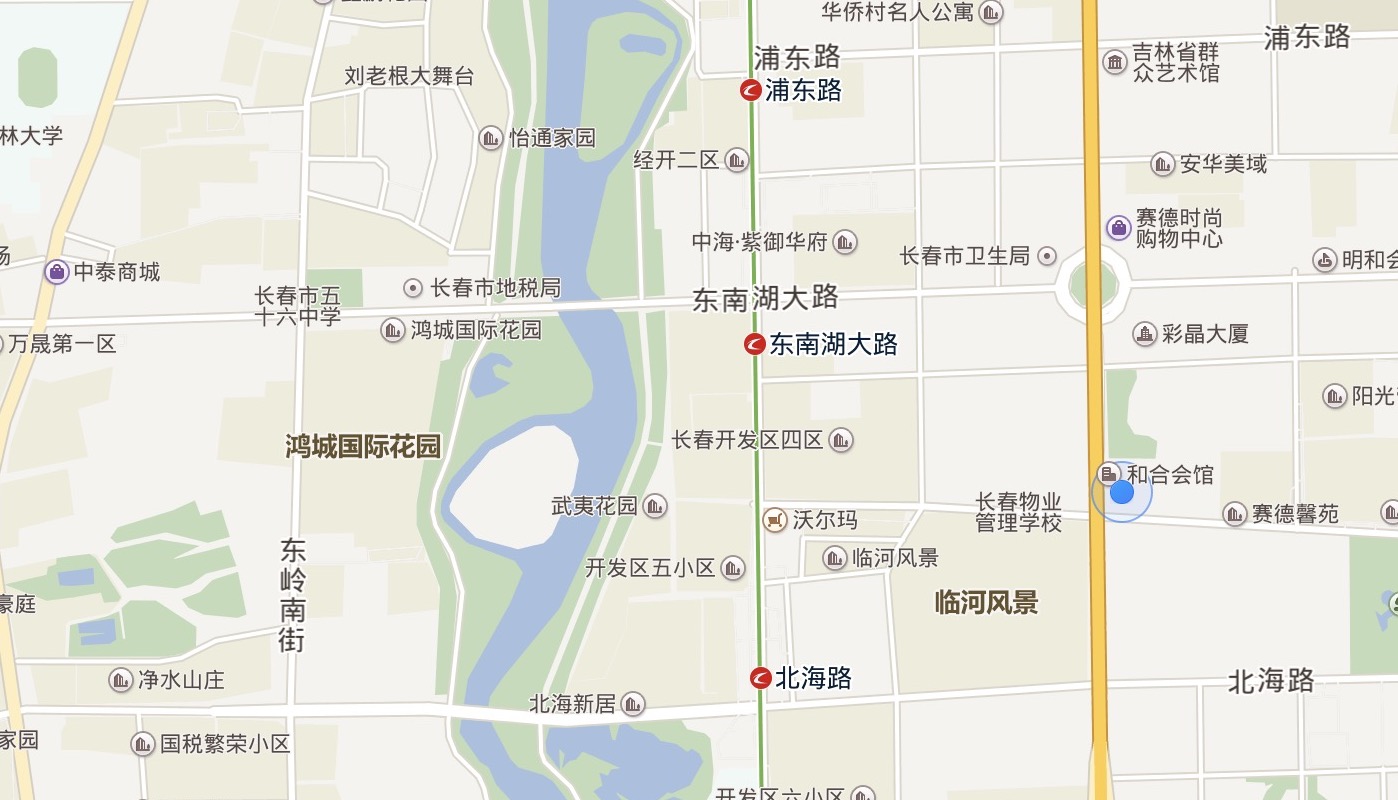Tap the 和合会馆 place marker
The height and width of the screenshot is (800, 1398).
pyautogui.click(x=1108, y=473)
